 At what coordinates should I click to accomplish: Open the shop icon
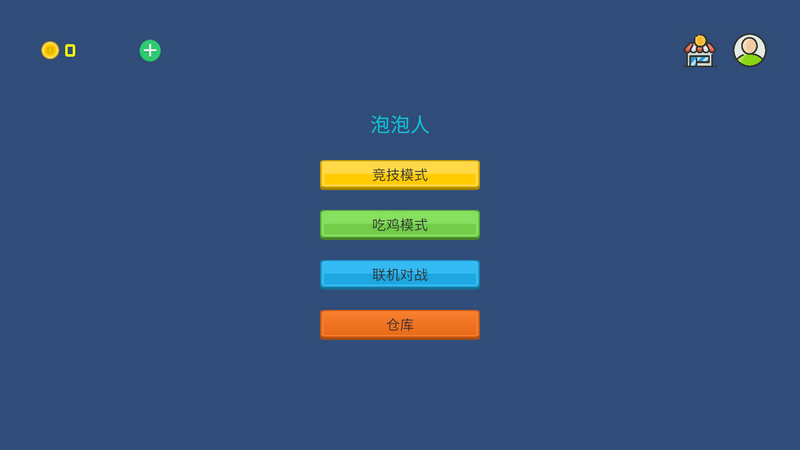pos(699,51)
